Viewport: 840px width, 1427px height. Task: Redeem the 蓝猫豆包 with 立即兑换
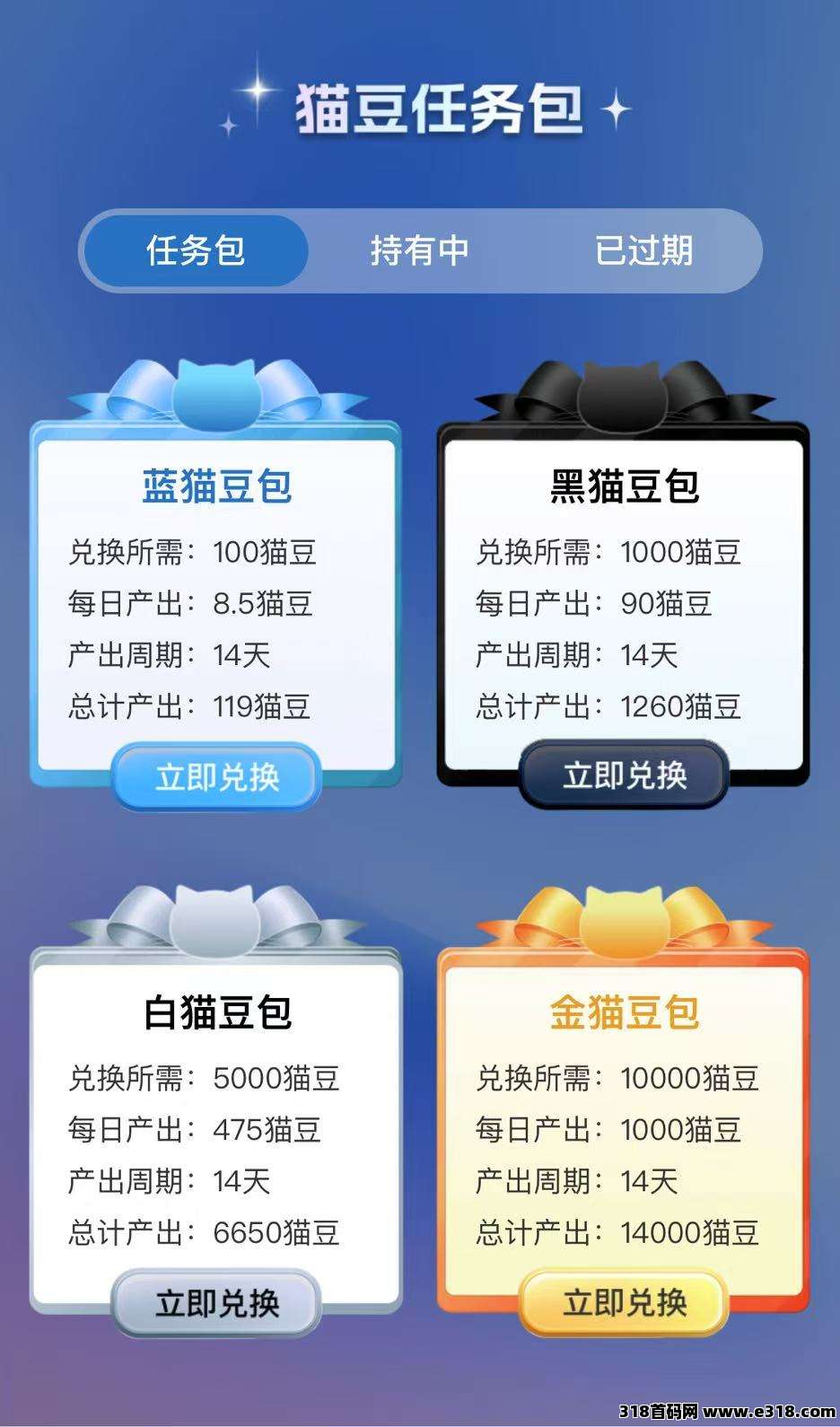217,776
